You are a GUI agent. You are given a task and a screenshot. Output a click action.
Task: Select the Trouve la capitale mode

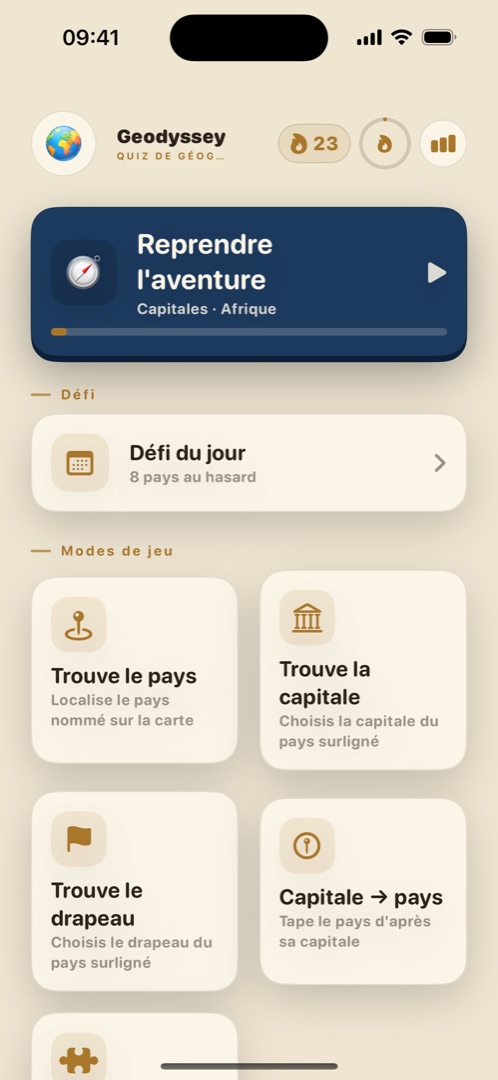(363, 670)
